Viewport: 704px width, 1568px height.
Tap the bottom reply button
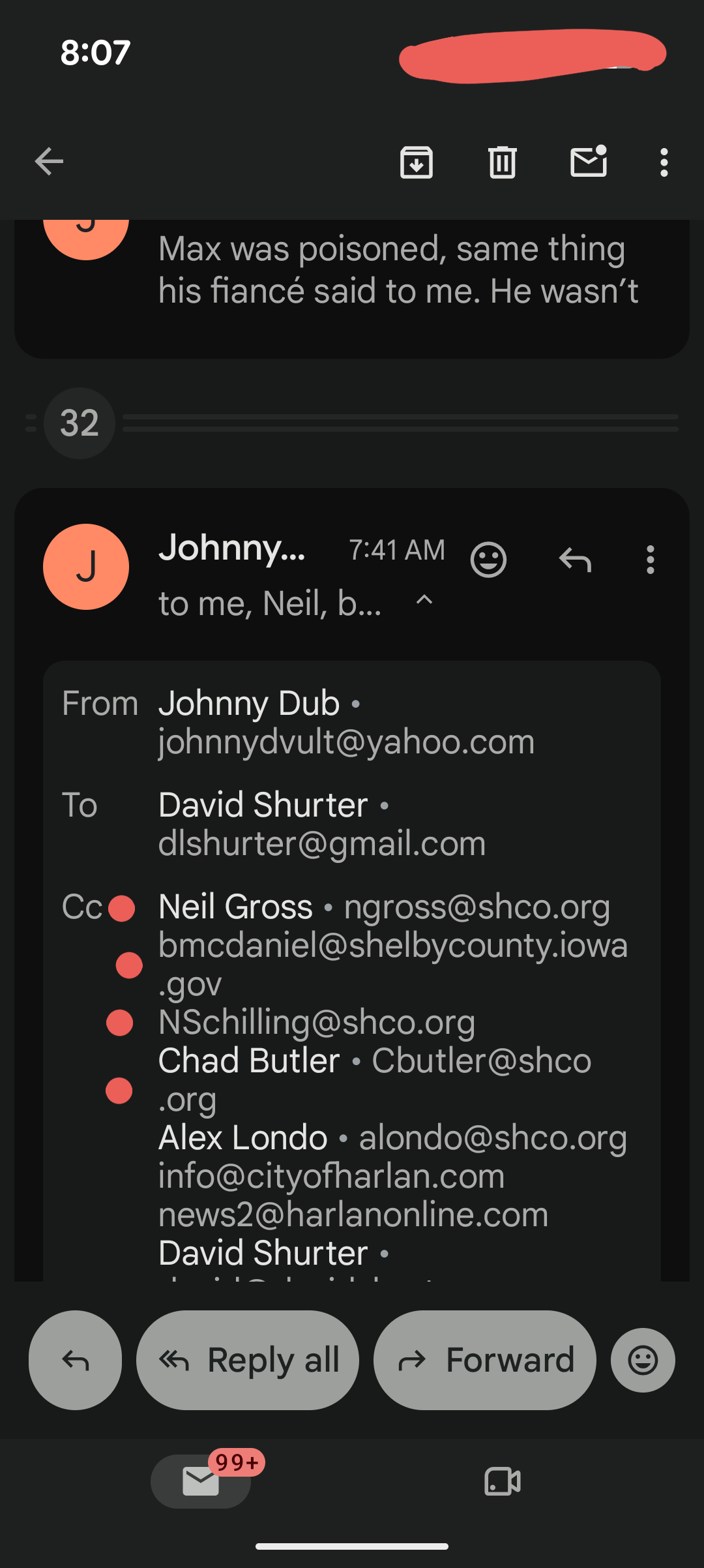[75, 1360]
